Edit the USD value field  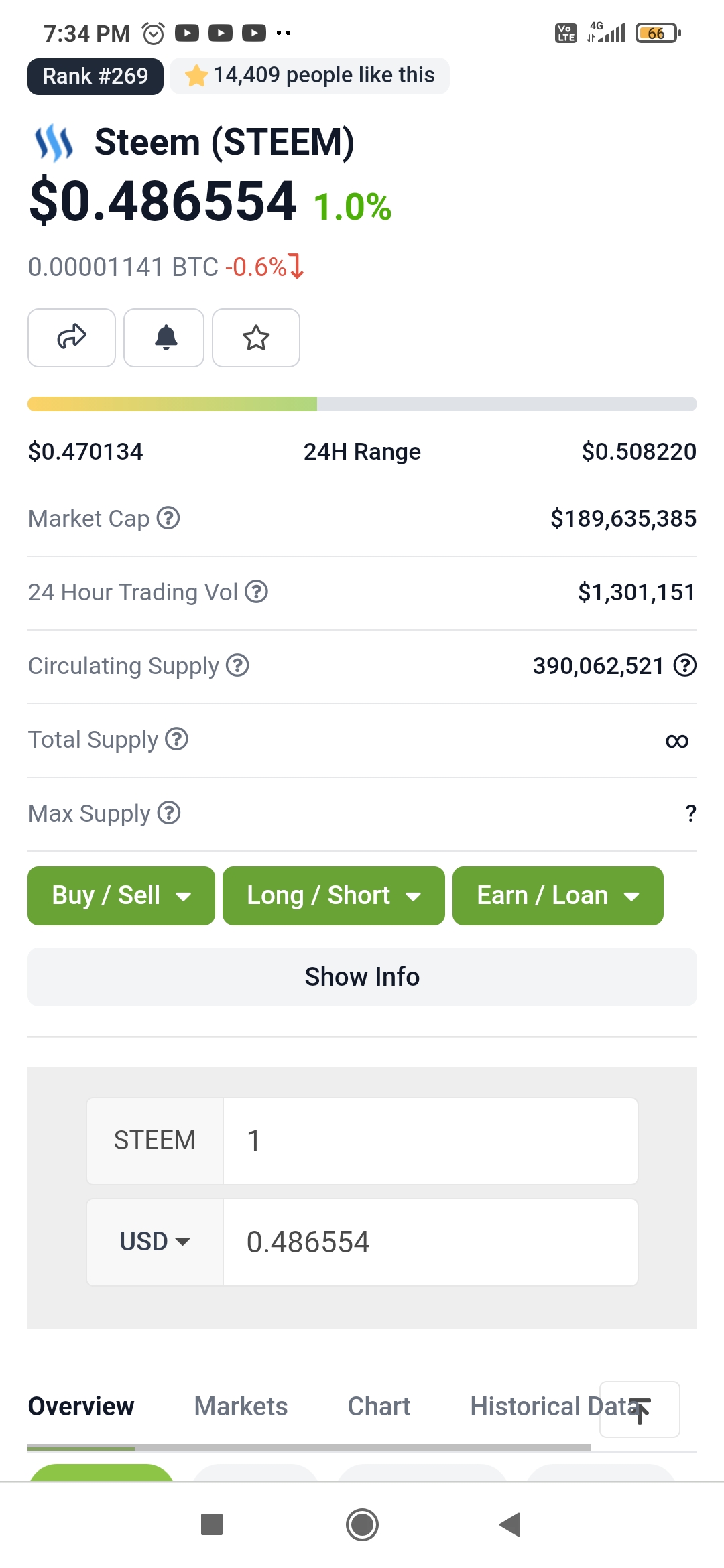point(430,1242)
